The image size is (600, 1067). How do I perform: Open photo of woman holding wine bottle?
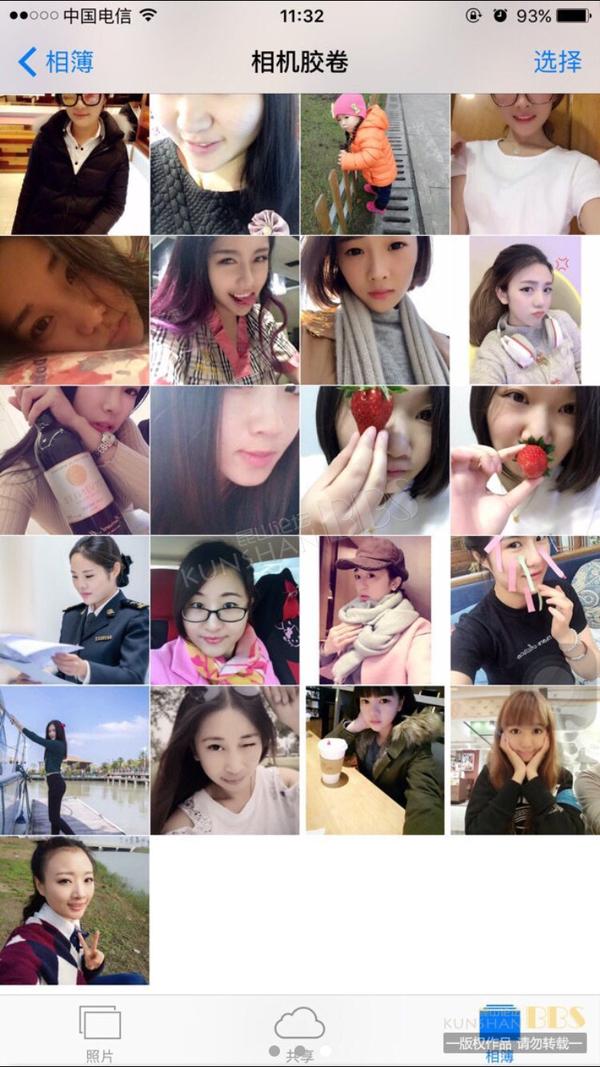coord(74,460)
